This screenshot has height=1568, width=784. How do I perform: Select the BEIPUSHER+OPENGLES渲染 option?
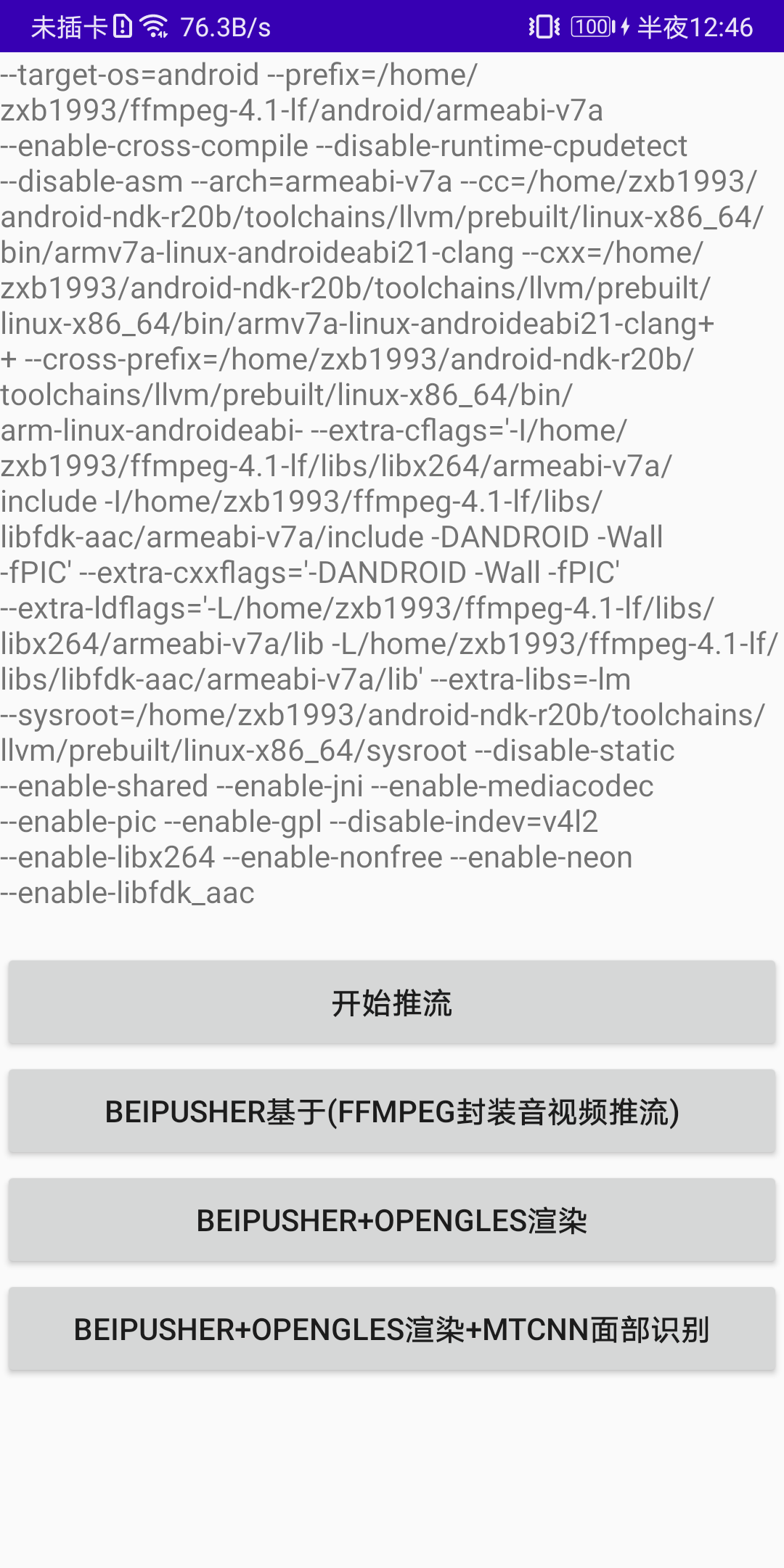click(392, 1220)
